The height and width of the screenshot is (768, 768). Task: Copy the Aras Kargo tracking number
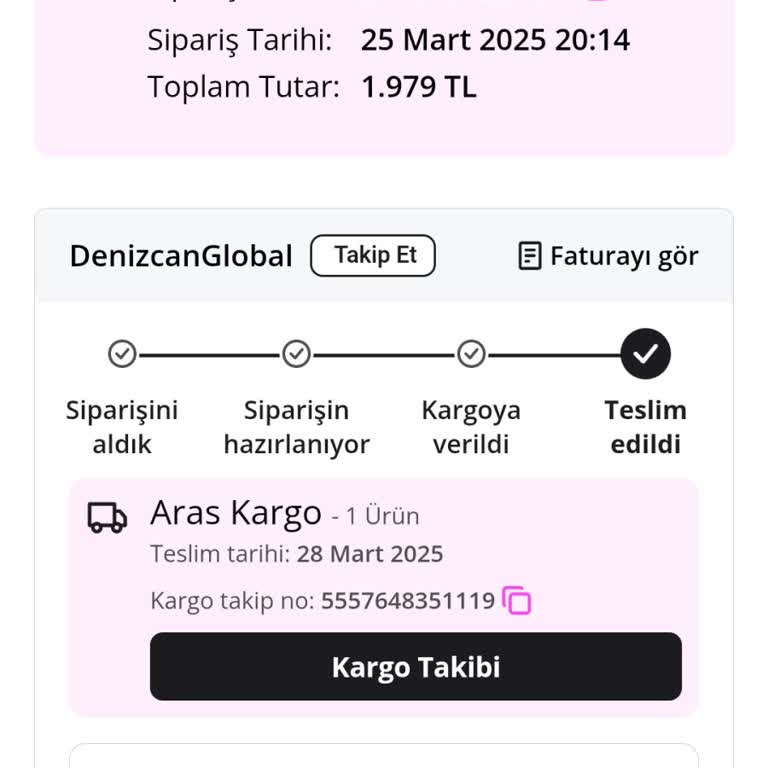click(517, 601)
